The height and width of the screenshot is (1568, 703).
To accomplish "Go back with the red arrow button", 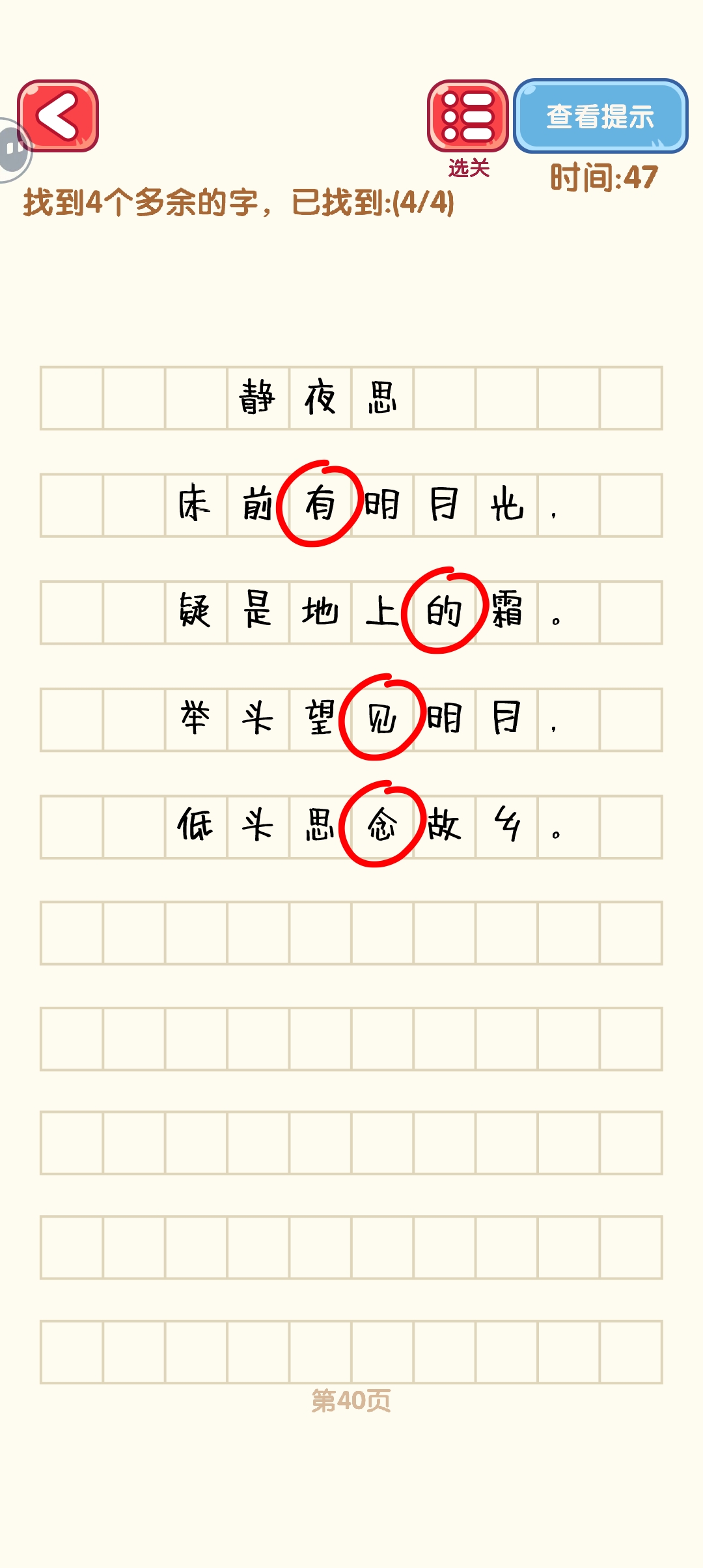I will (x=58, y=116).
